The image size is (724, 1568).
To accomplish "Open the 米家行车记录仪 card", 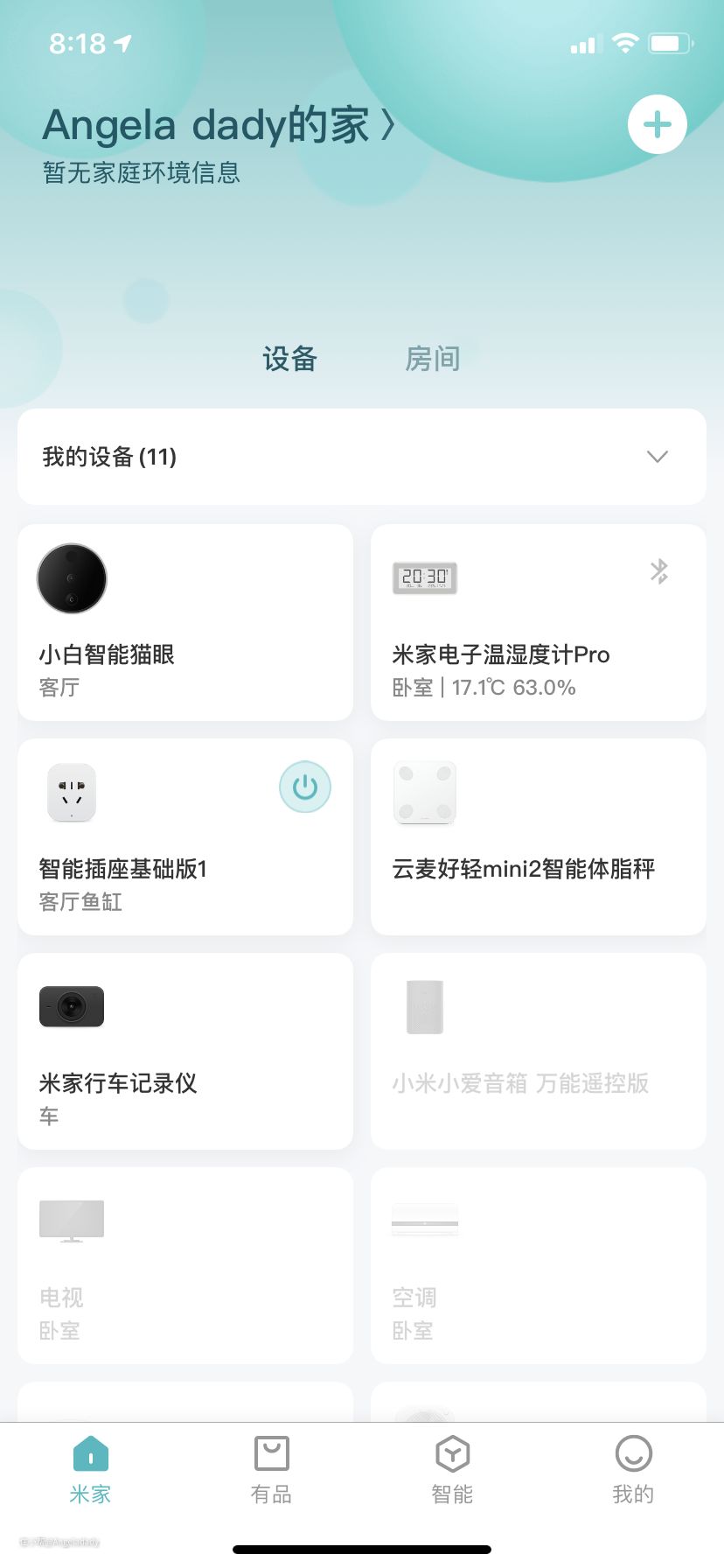I will [x=185, y=1051].
